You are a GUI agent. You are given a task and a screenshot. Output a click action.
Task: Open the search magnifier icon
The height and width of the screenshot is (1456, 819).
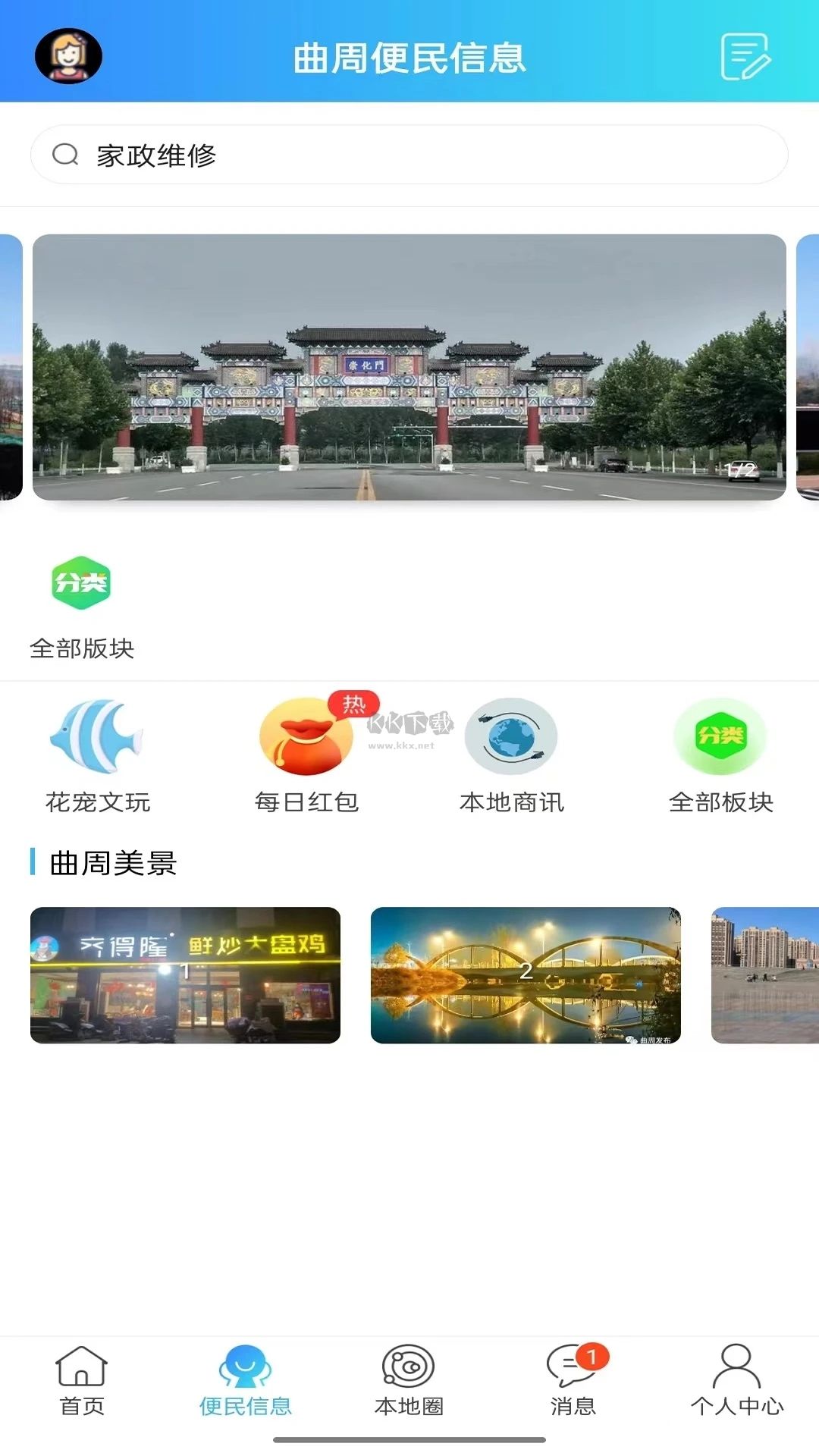click(67, 155)
